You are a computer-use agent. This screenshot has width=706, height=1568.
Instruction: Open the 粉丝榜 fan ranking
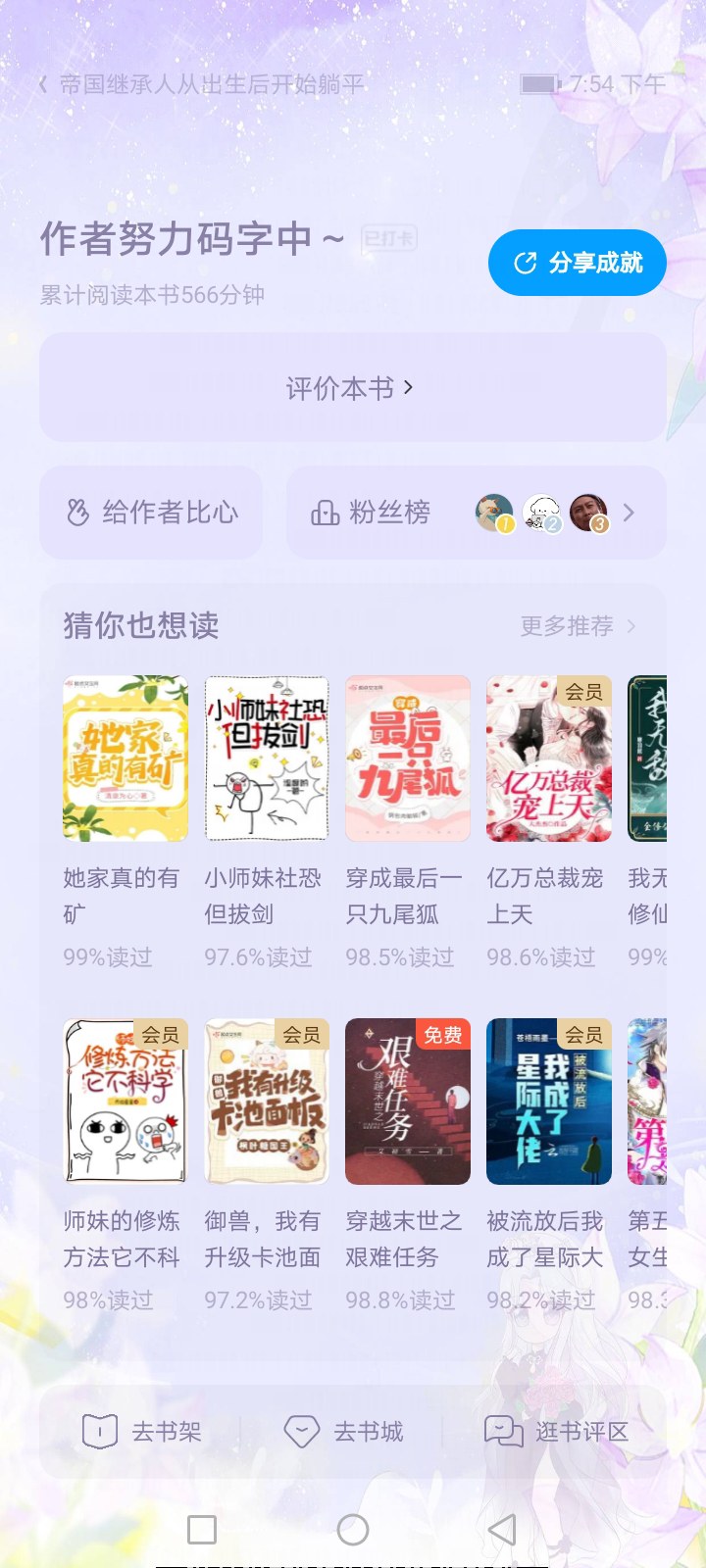point(477,513)
